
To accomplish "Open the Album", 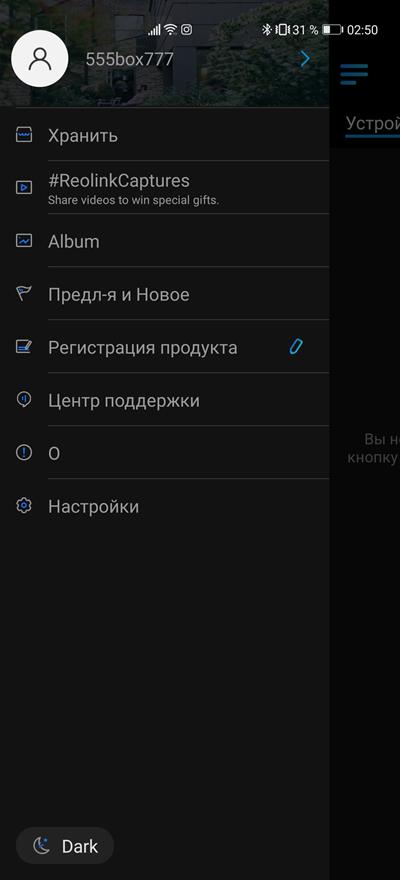I will point(164,241).
